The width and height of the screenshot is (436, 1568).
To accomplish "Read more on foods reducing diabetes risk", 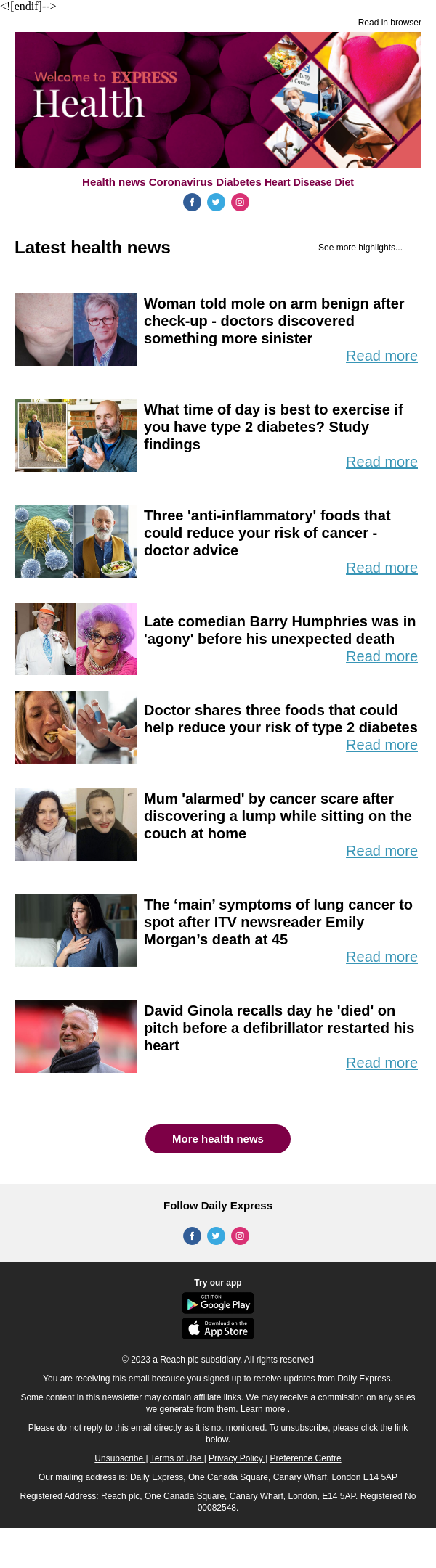I will click(381, 745).
